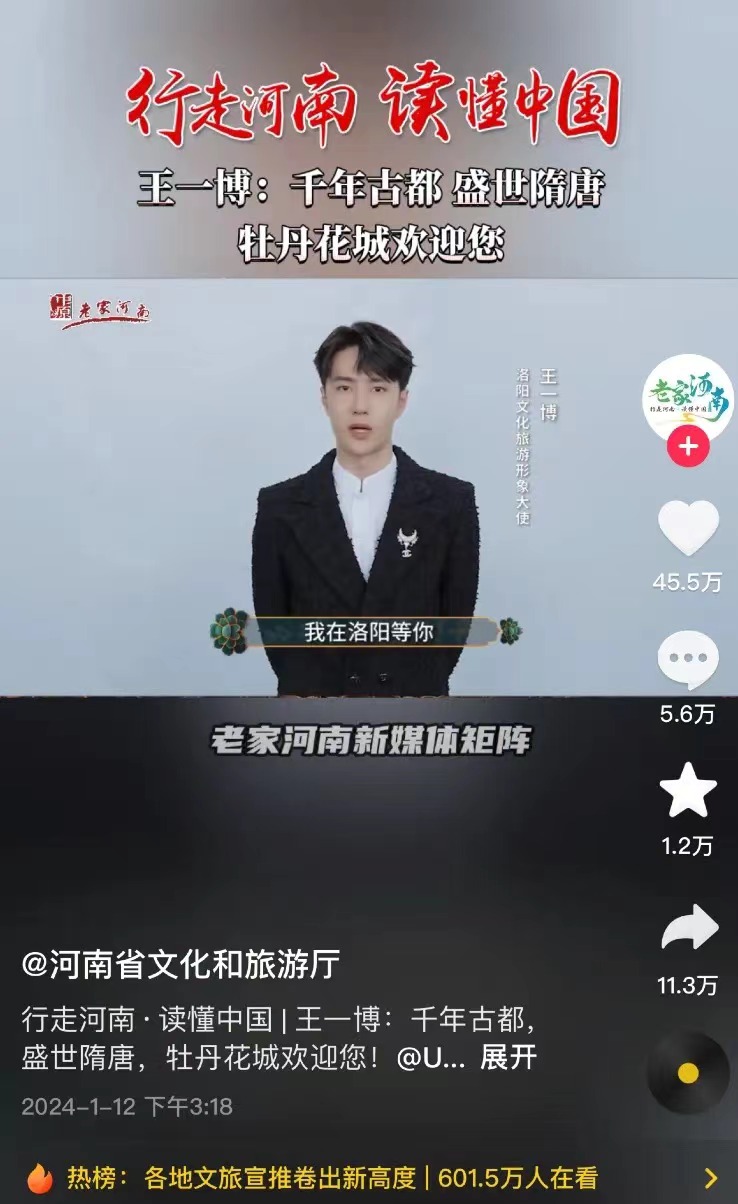The height and width of the screenshot is (1204, 738).
Task: Follow the account via the red plus
Action: 688,446
